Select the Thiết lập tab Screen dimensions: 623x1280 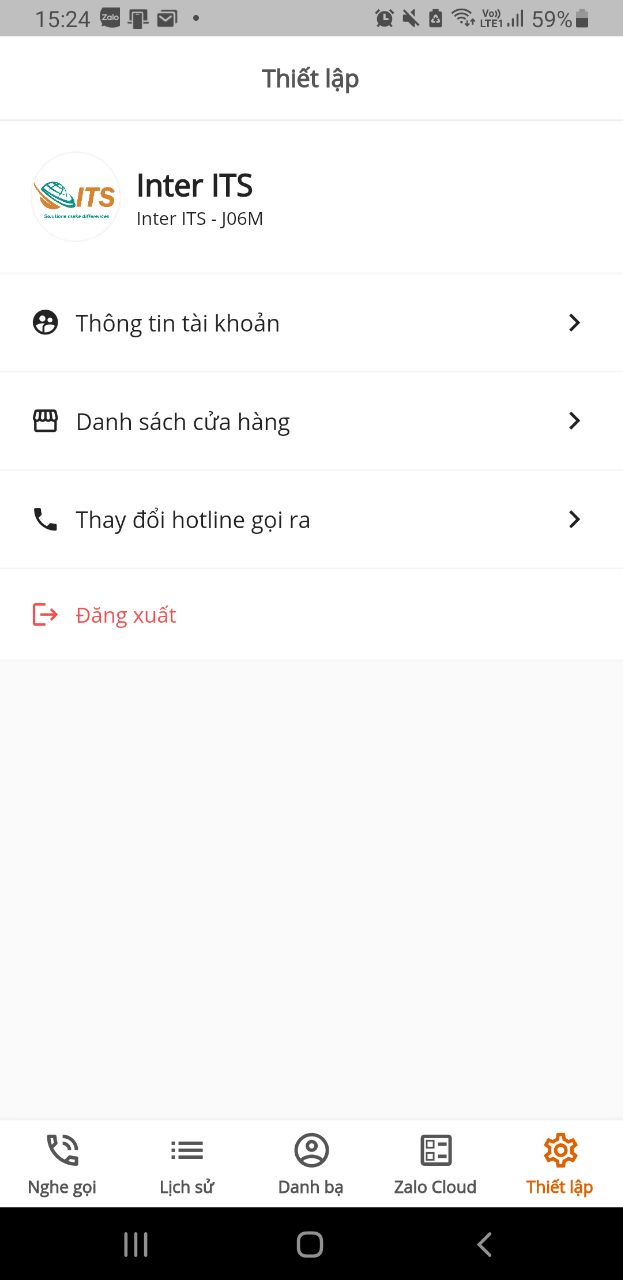click(x=559, y=1165)
